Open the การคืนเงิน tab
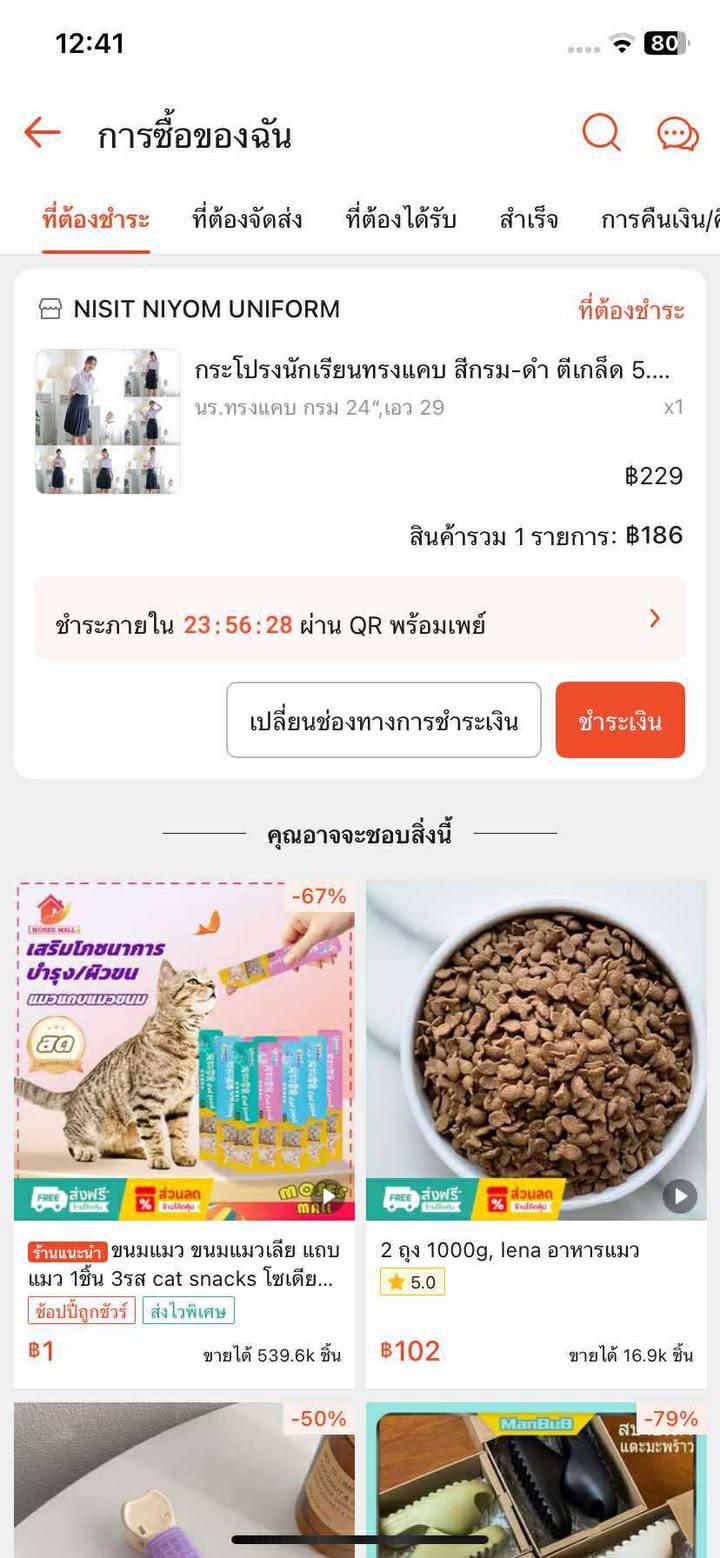 660,219
